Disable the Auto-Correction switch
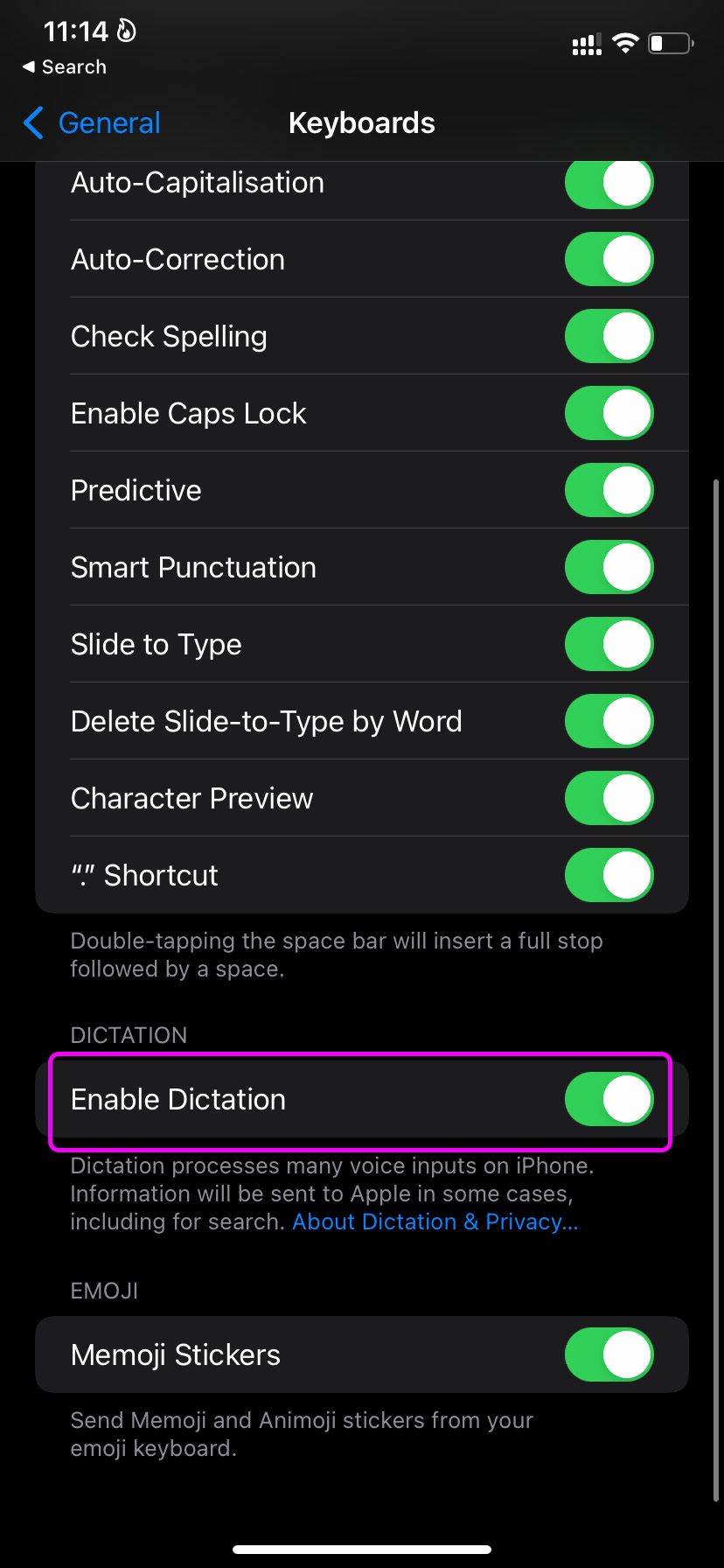724x1568 pixels. tap(609, 260)
